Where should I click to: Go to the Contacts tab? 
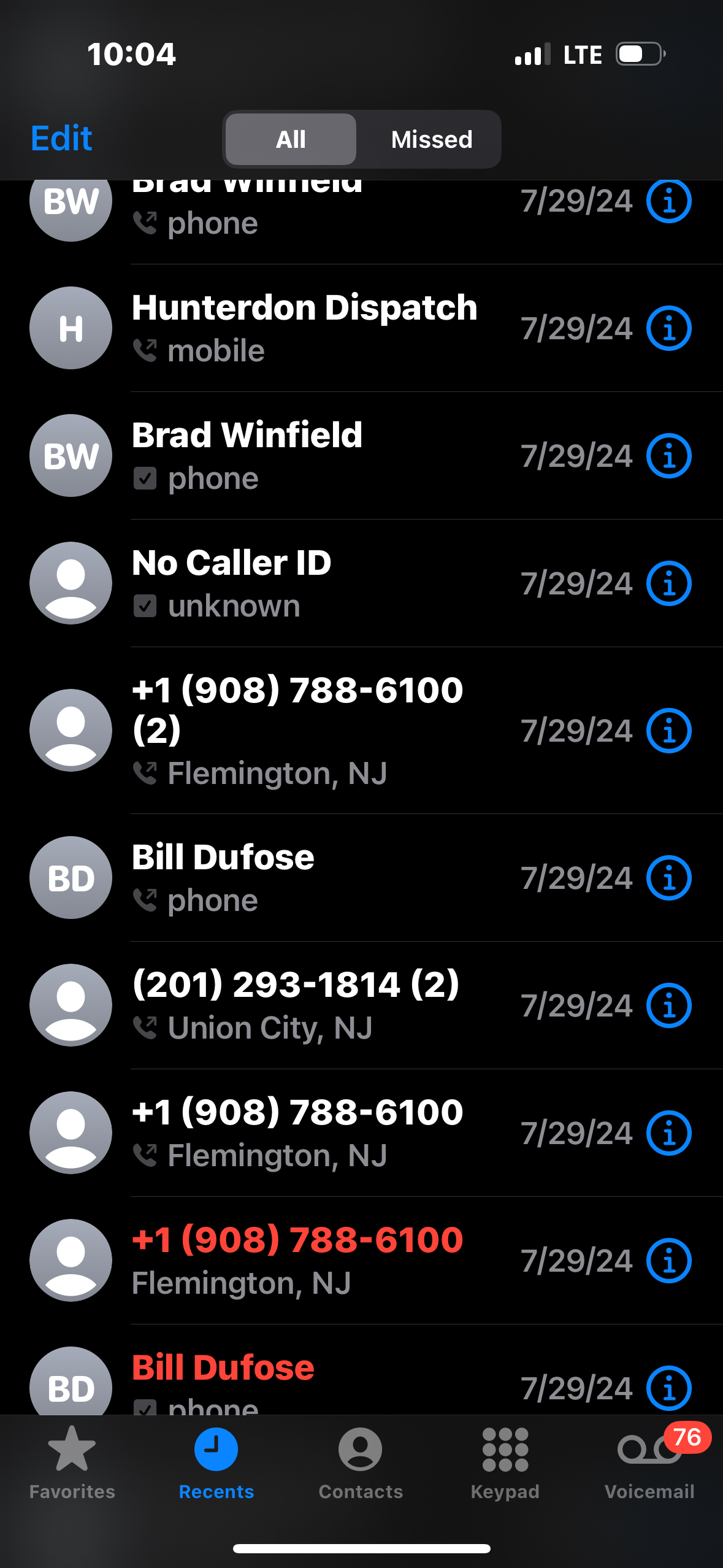click(361, 1463)
